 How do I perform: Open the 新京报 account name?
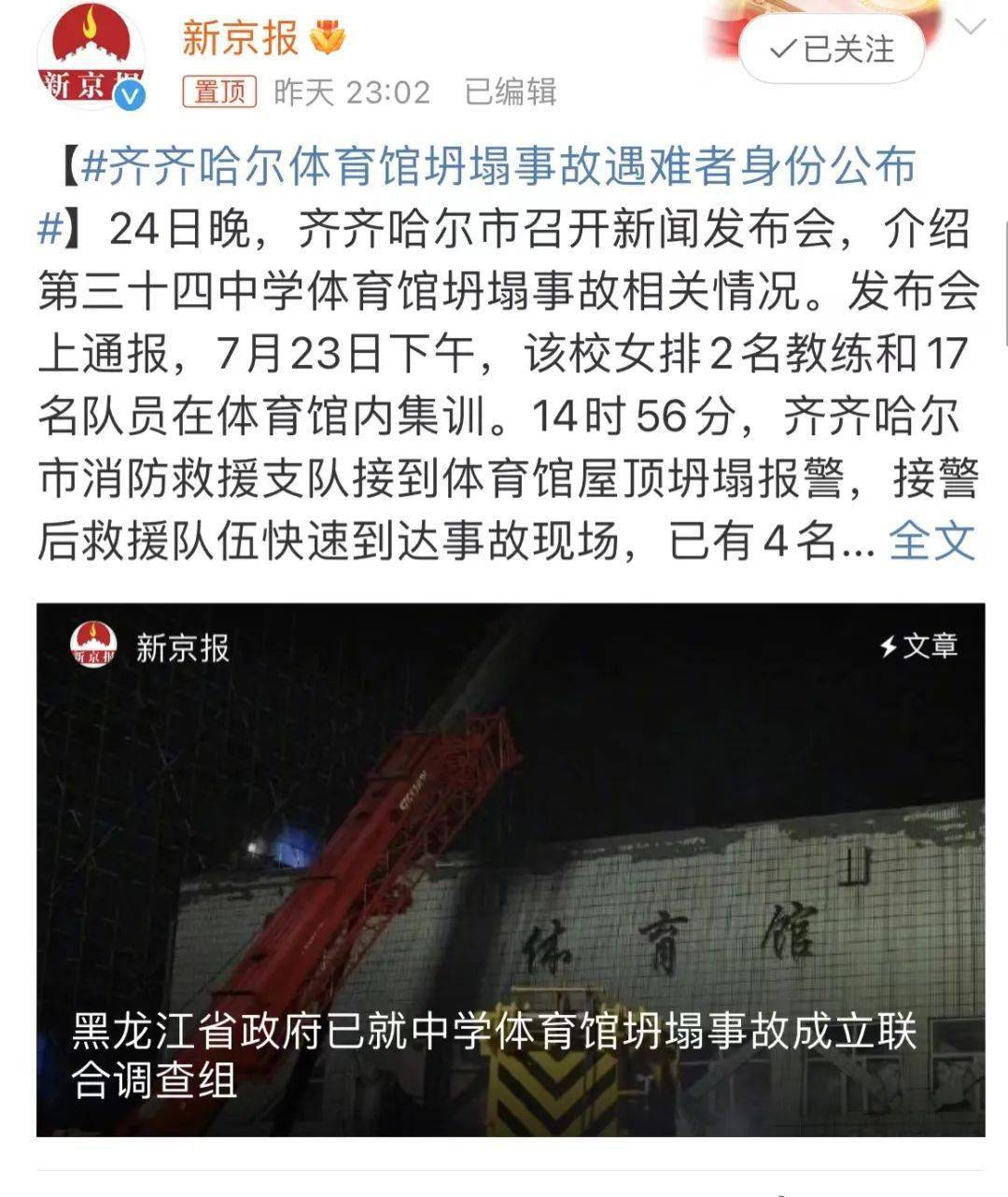pos(240,39)
